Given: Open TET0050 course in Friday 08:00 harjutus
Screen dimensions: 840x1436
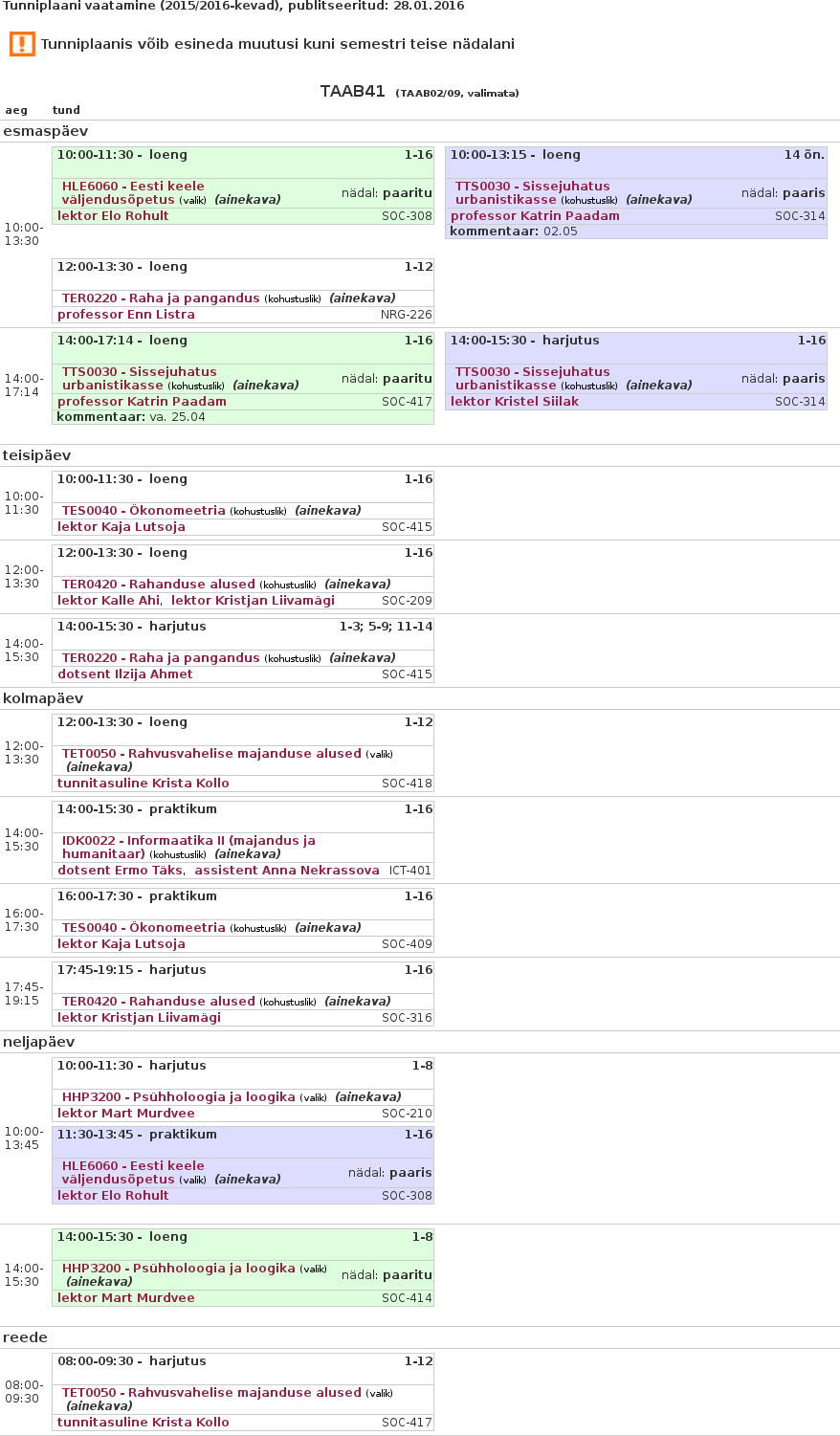Looking at the screenshot, I should point(210,1393).
